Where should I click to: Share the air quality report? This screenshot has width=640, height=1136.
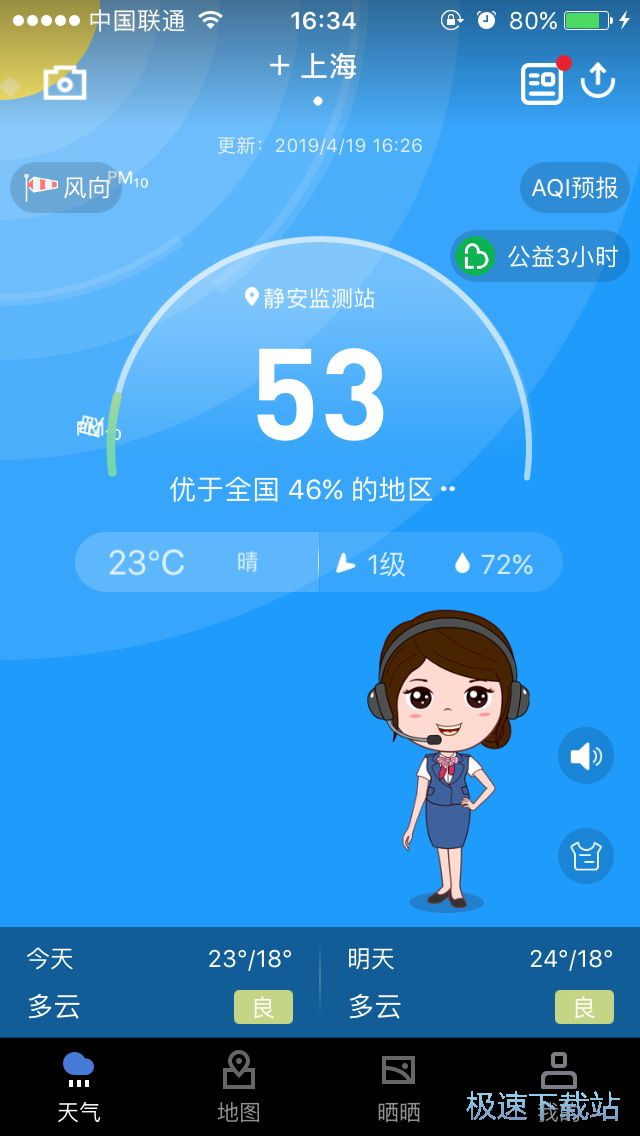[x=598, y=81]
